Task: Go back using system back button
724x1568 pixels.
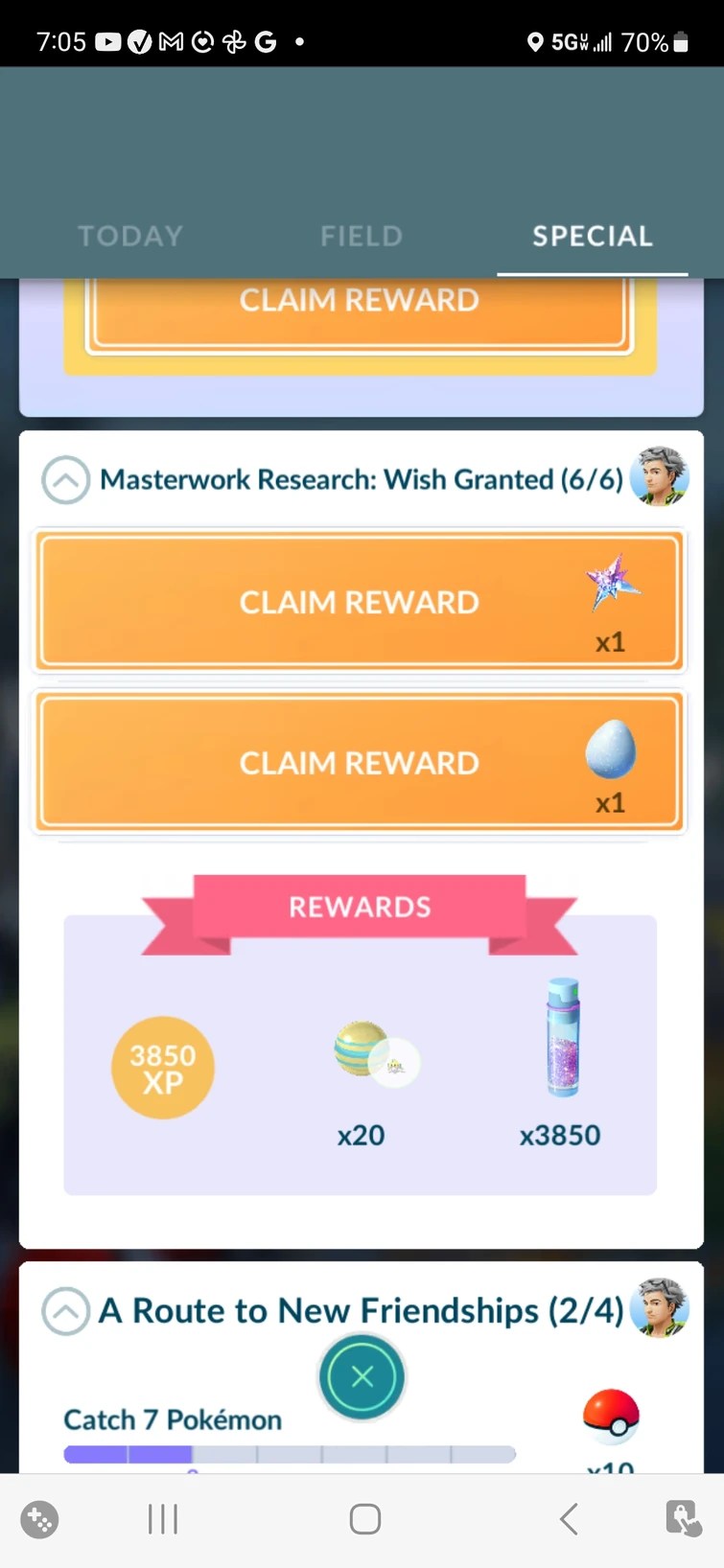Action: click(568, 1519)
